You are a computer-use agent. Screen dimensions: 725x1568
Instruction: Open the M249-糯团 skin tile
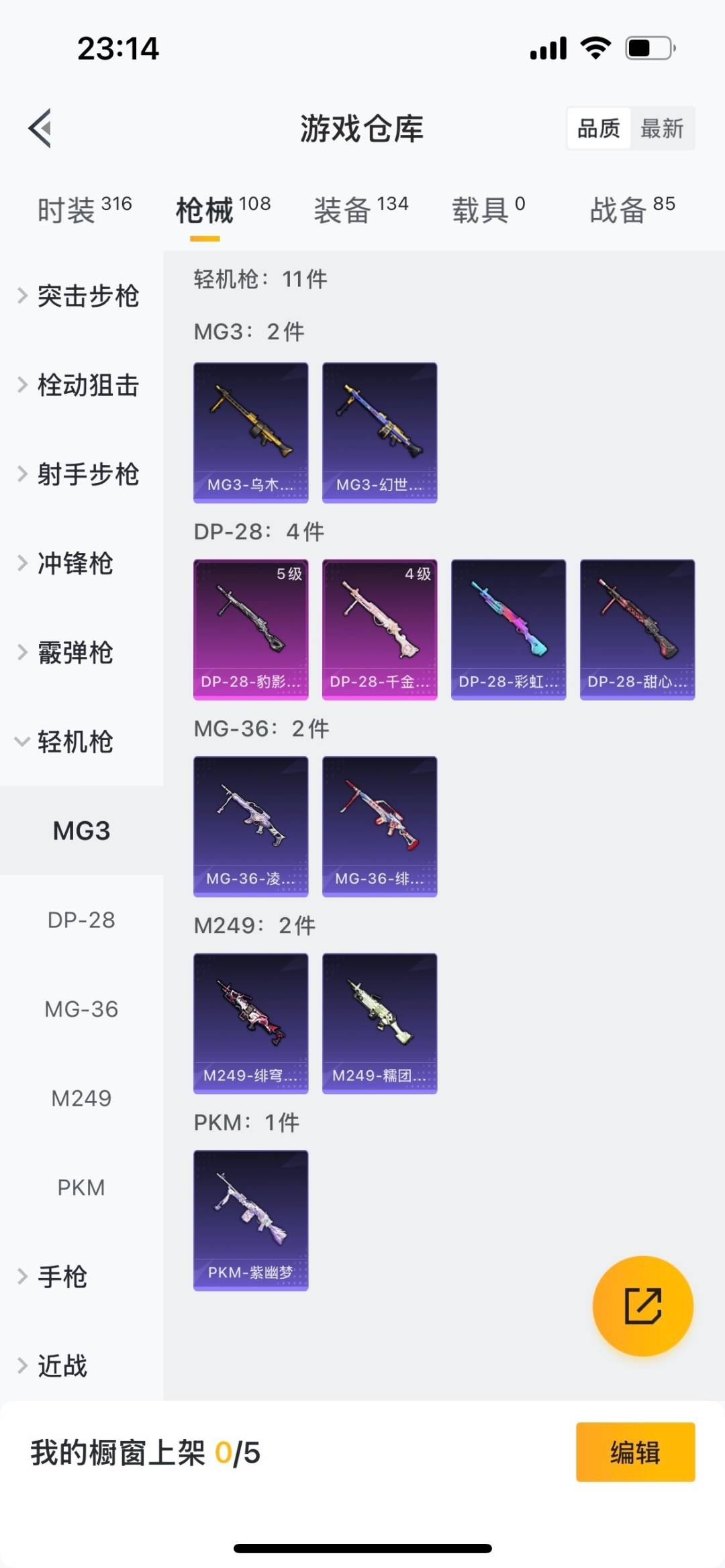click(x=379, y=1023)
